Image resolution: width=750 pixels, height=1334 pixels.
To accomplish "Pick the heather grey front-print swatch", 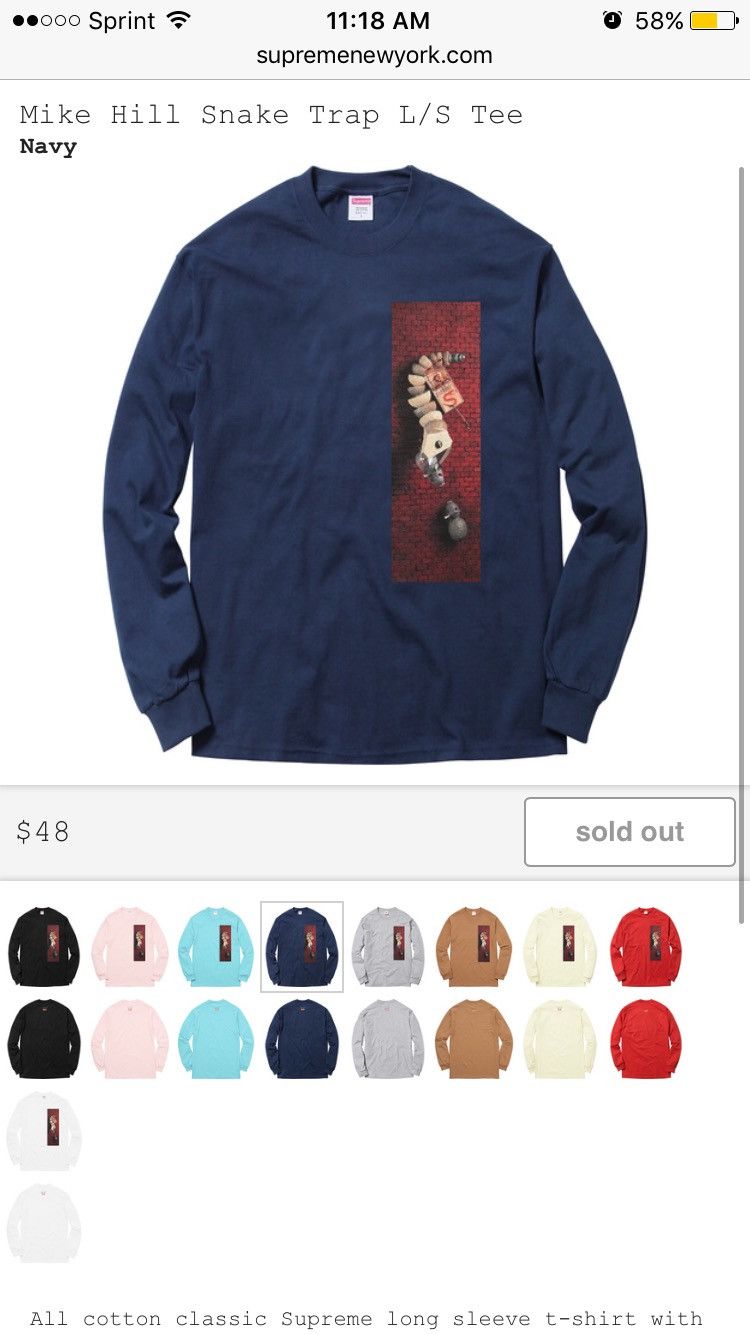I will (x=388, y=946).
